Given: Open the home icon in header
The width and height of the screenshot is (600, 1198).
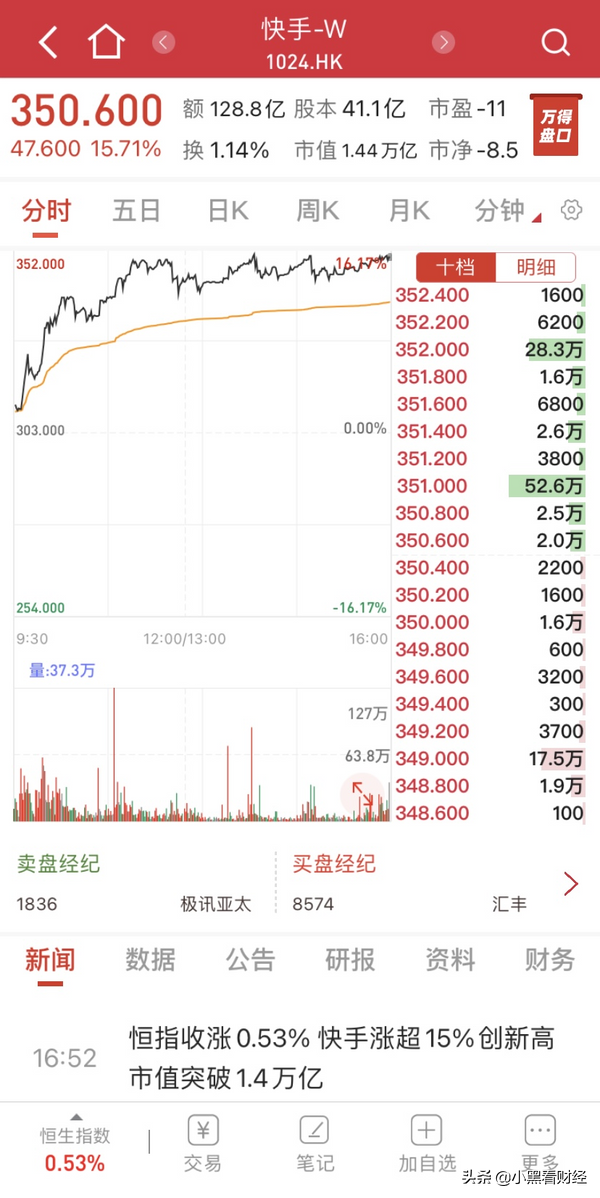Looking at the screenshot, I should (x=107, y=42).
